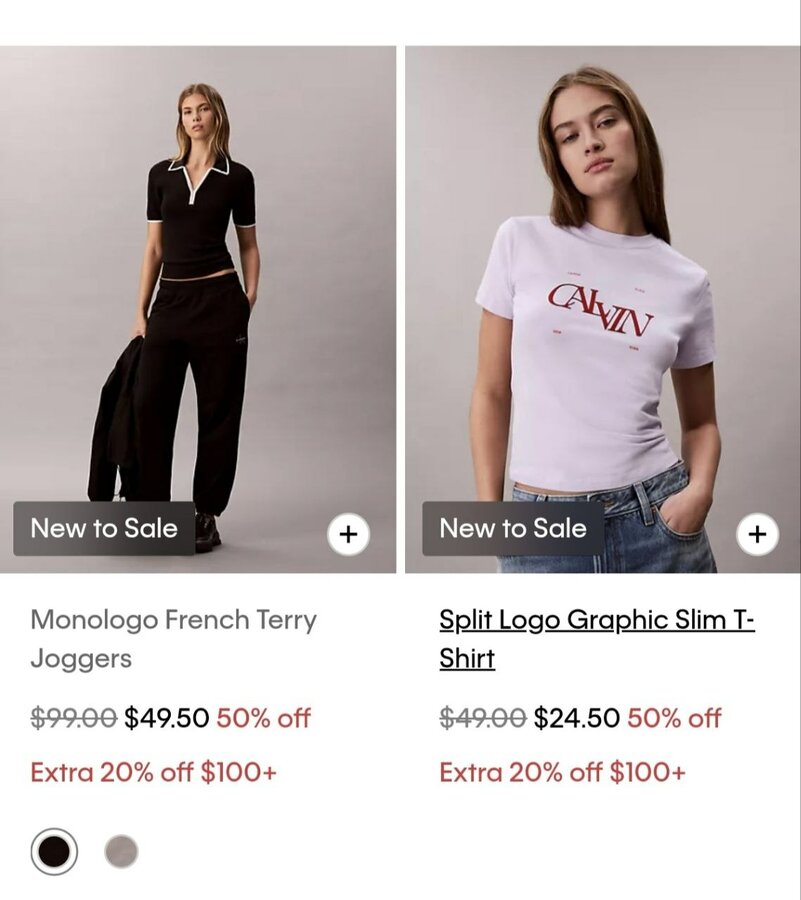This screenshot has height=900, width=801.
Task: Open the Monologo French Terry Joggers product image
Action: click(198, 300)
